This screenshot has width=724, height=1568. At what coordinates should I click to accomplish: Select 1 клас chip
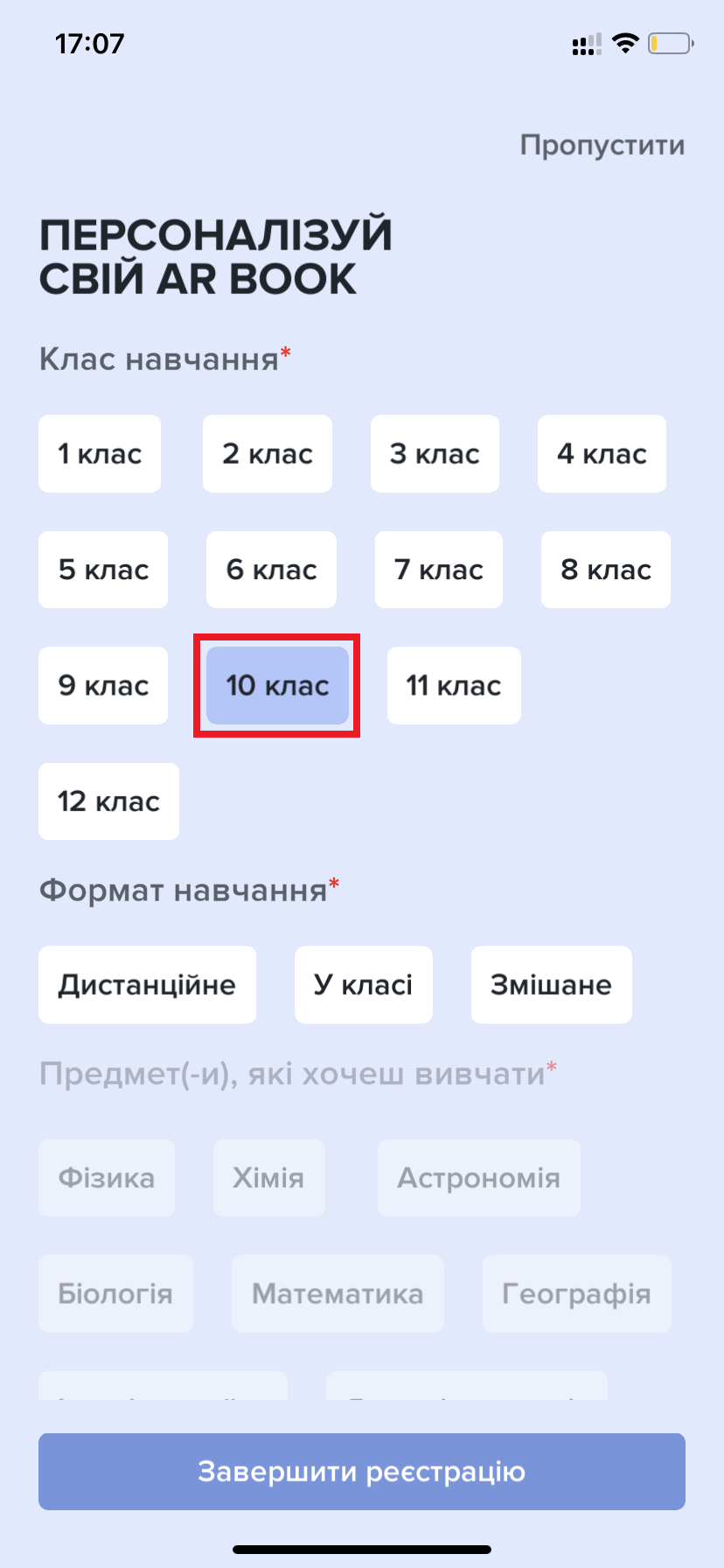[100, 453]
